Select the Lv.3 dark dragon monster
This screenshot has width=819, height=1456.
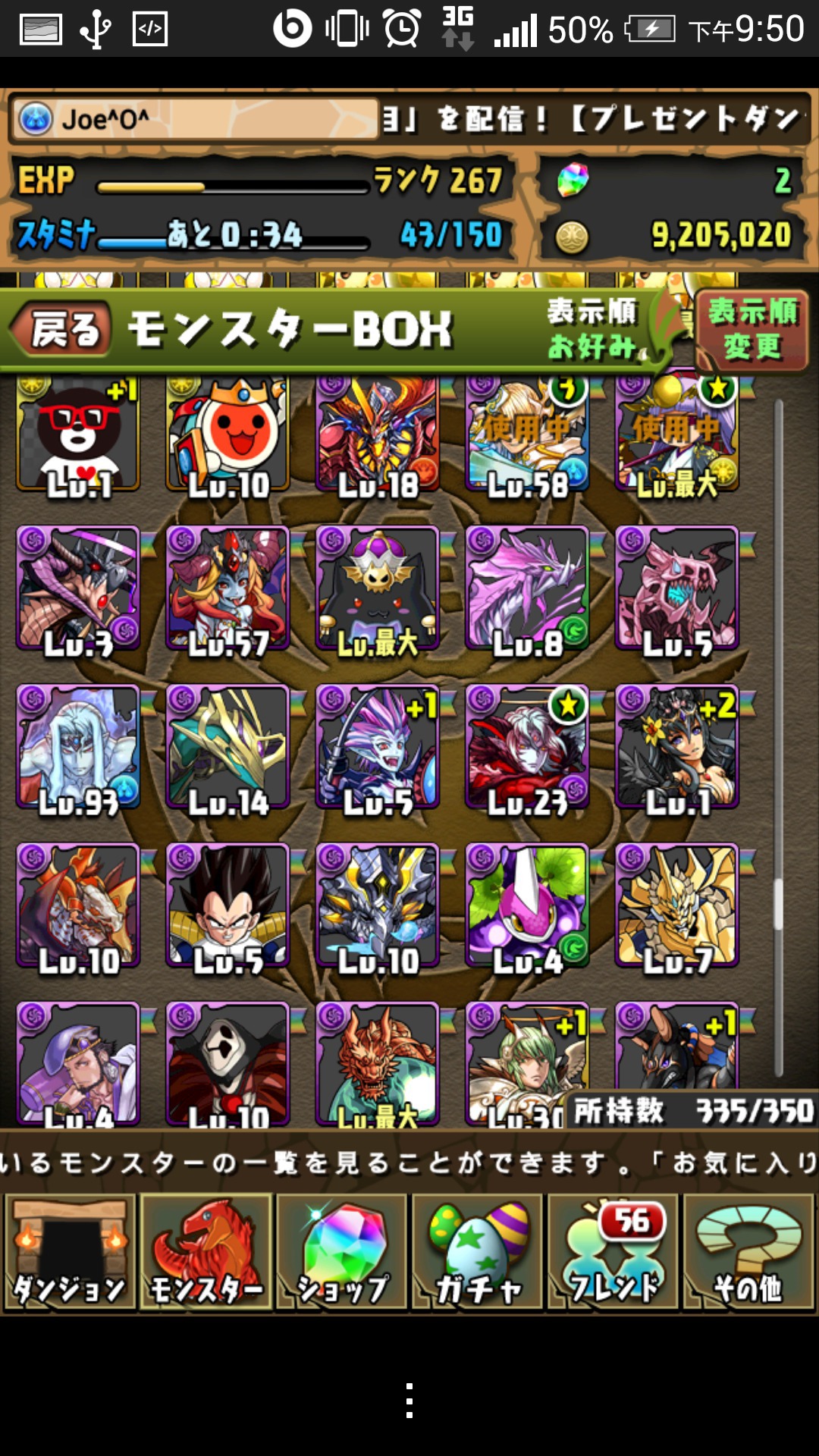pos(78,588)
